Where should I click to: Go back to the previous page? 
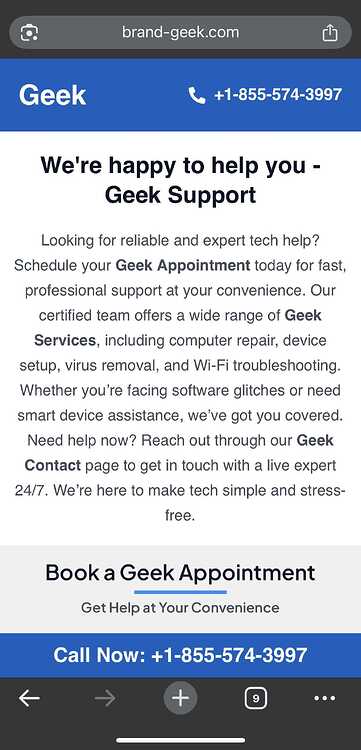pos(29,698)
